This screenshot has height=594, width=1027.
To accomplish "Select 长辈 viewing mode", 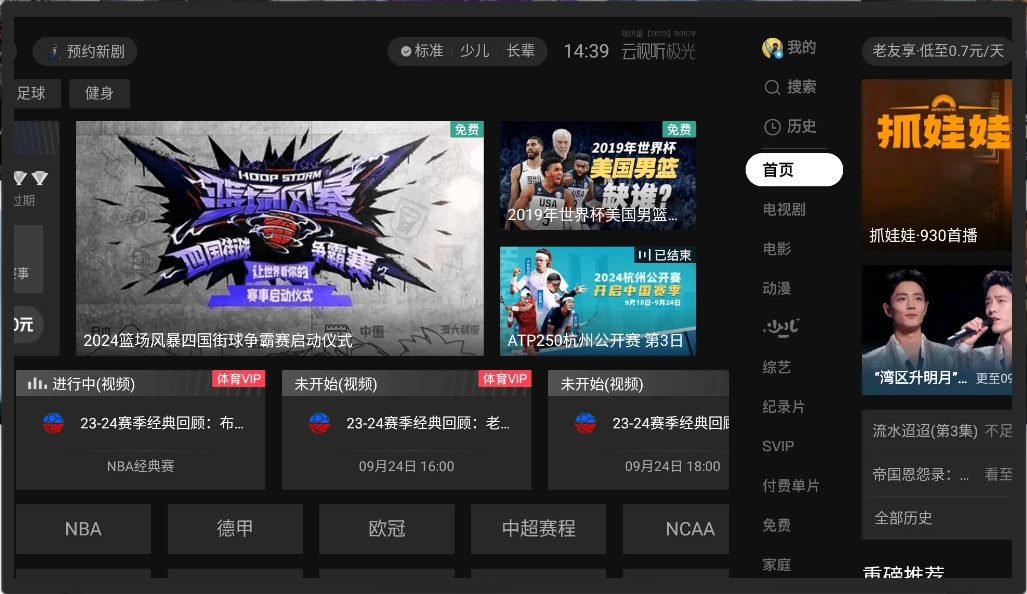I will click(x=520, y=51).
